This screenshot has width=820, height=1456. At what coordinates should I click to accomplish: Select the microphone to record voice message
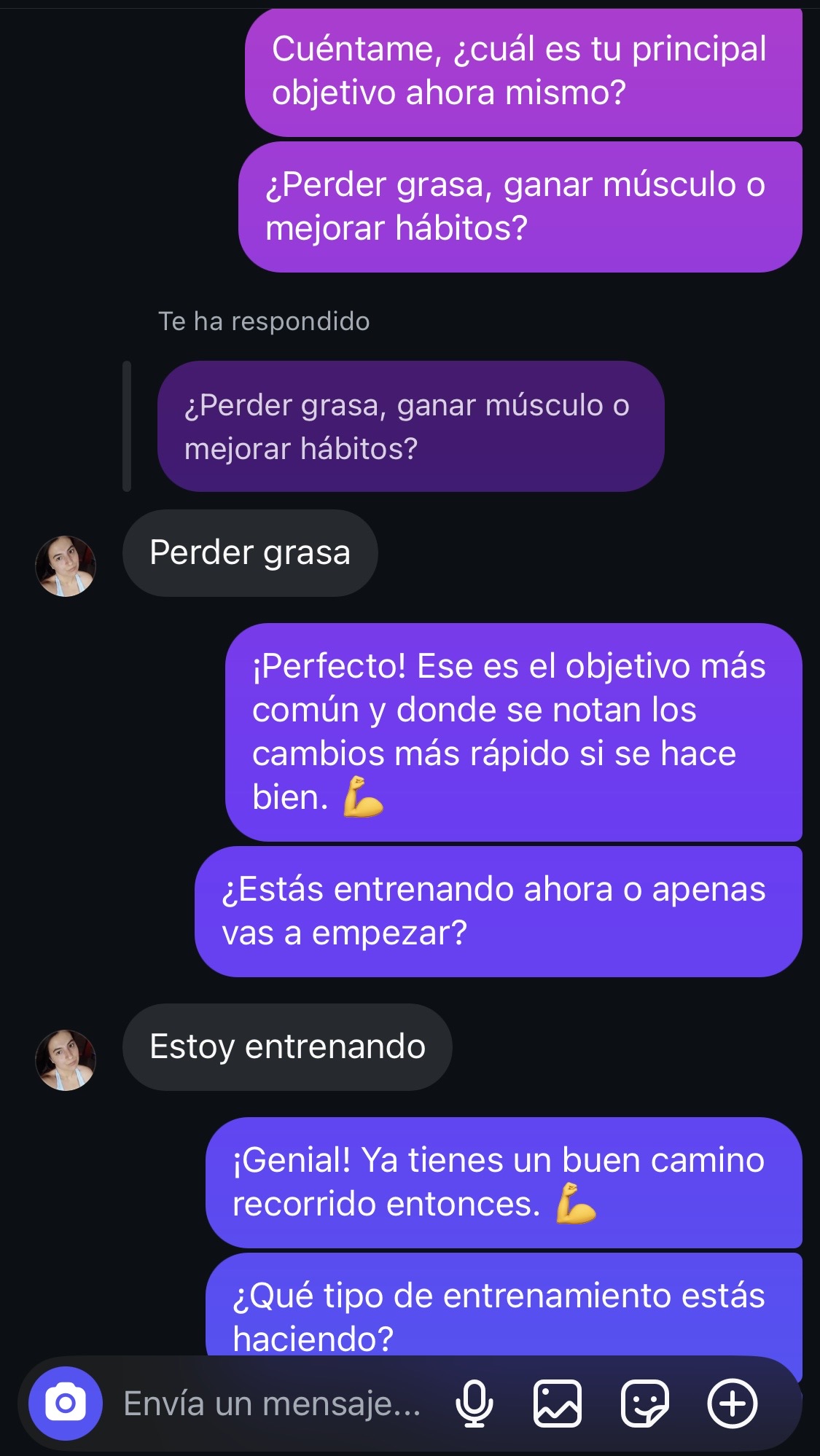coord(475,1403)
